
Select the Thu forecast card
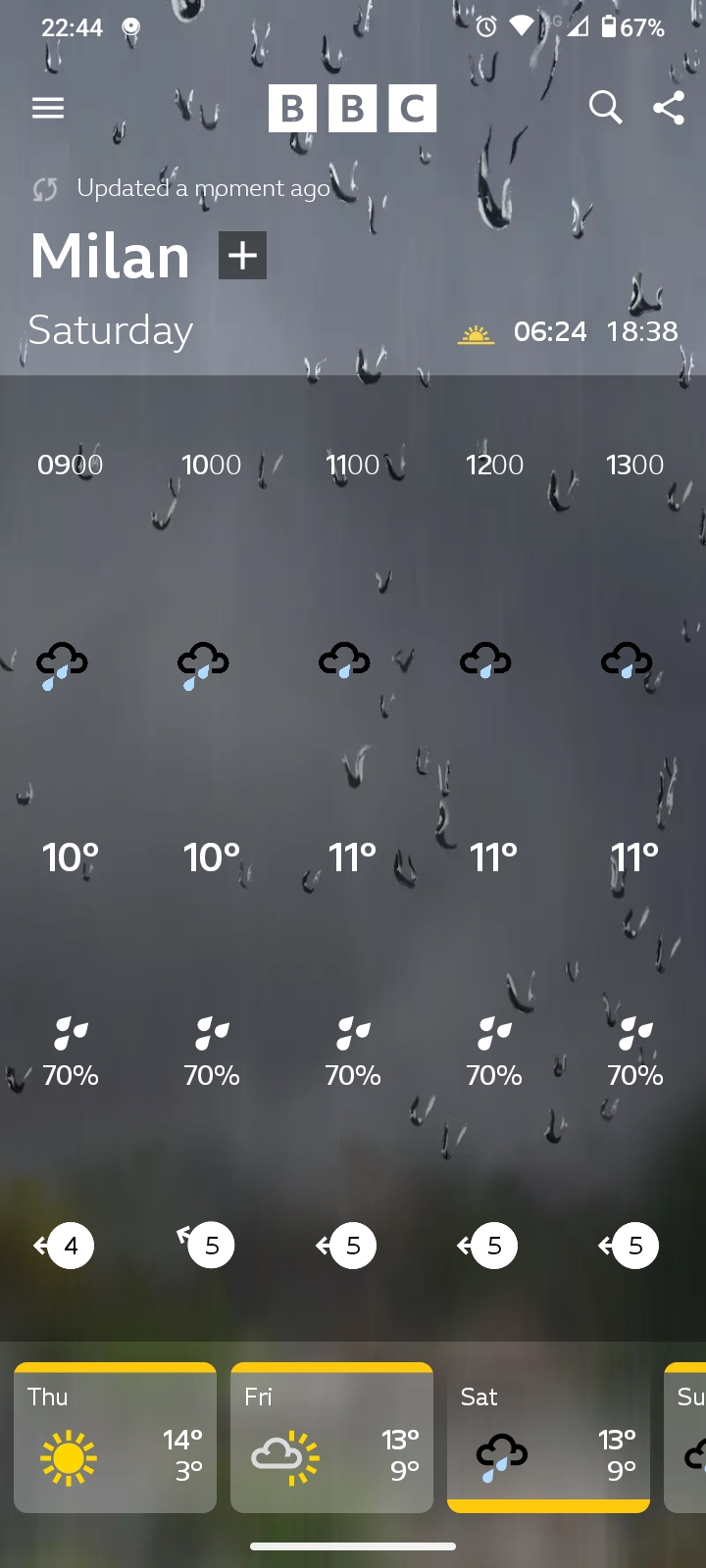tap(115, 1437)
